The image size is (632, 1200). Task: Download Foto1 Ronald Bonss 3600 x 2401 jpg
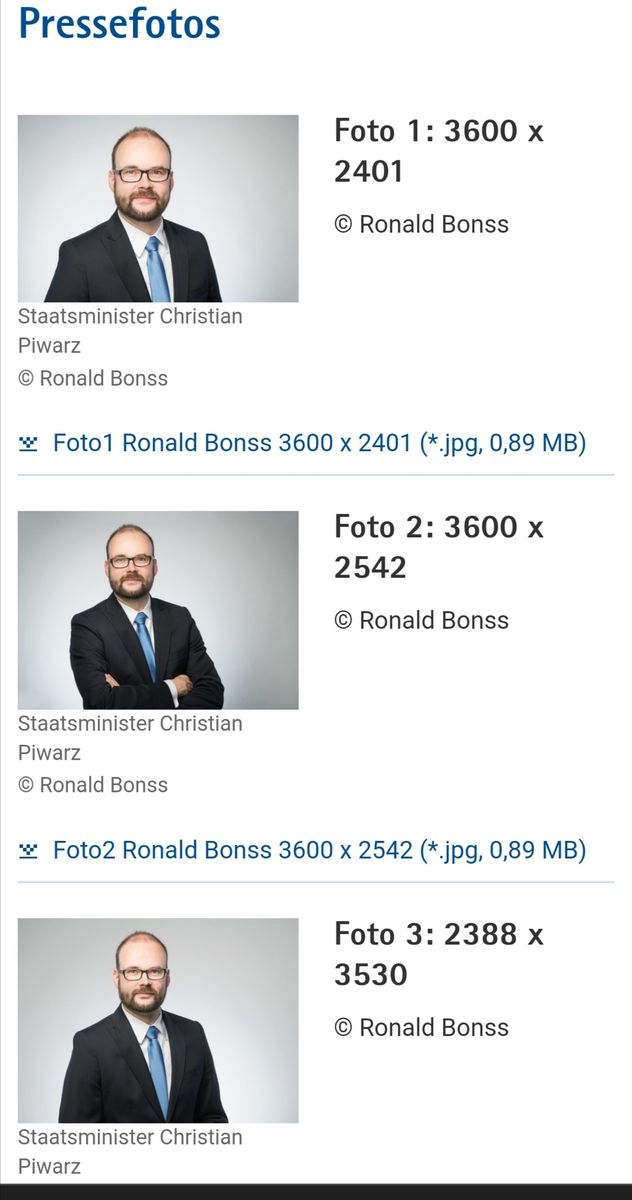pos(318,442)
